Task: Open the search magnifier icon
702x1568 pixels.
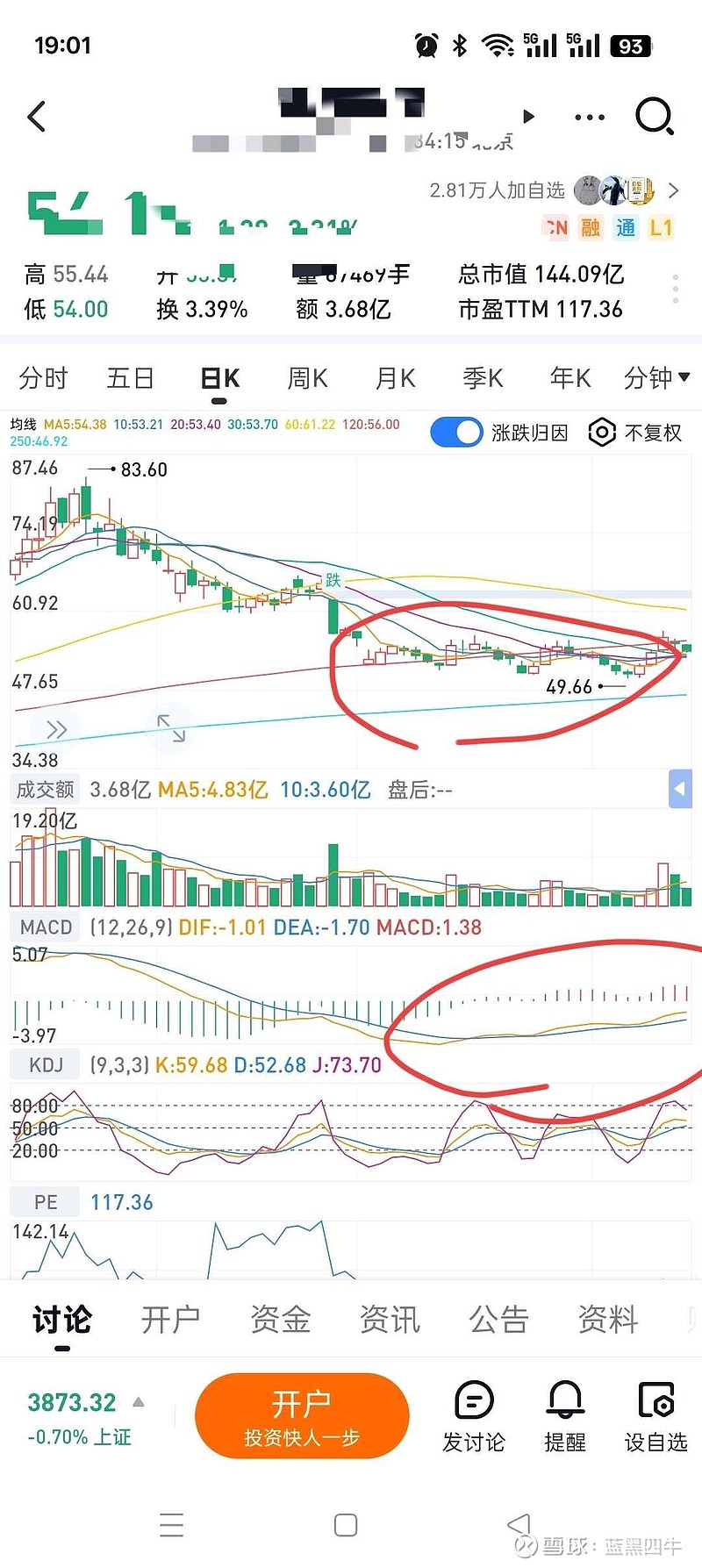Action: (654, 117)
